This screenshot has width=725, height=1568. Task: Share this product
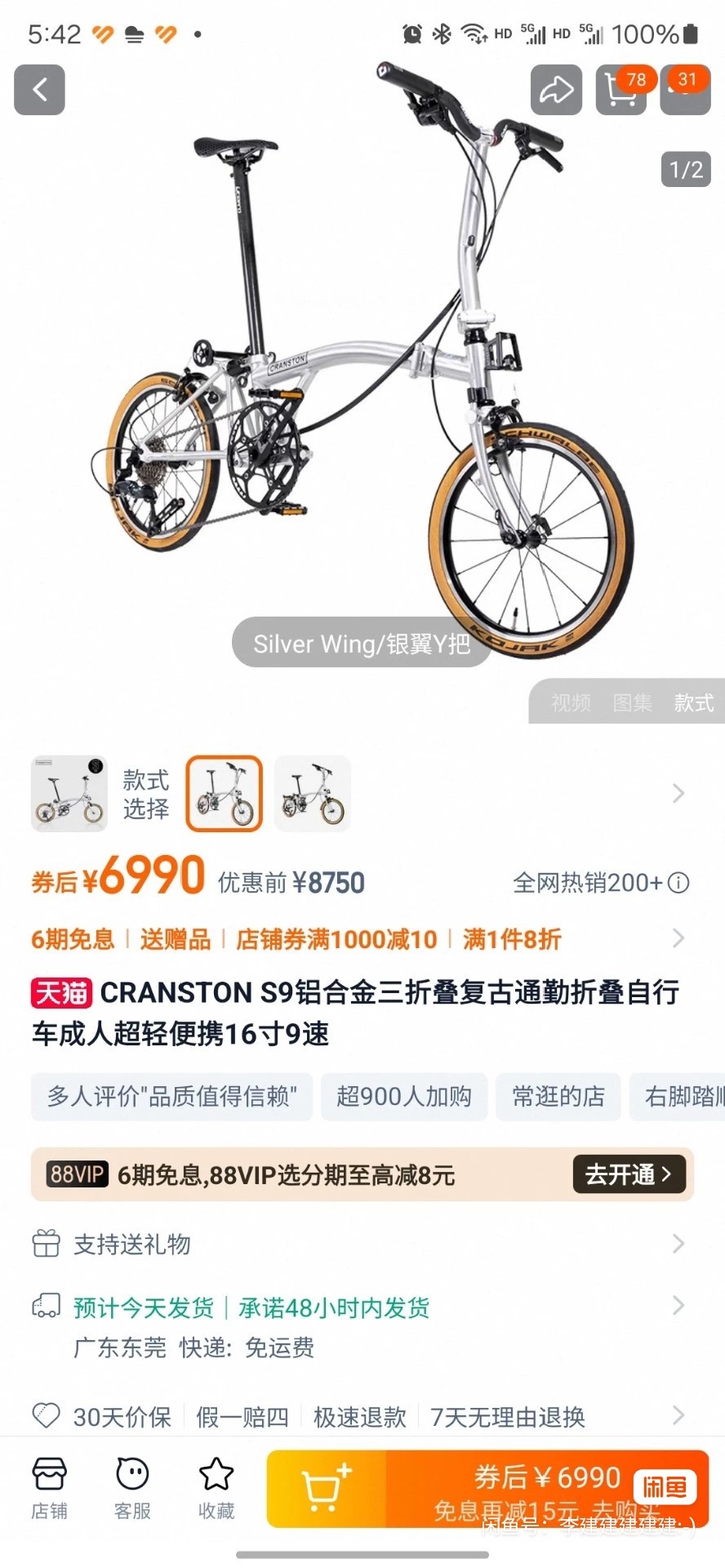(556, 90)
